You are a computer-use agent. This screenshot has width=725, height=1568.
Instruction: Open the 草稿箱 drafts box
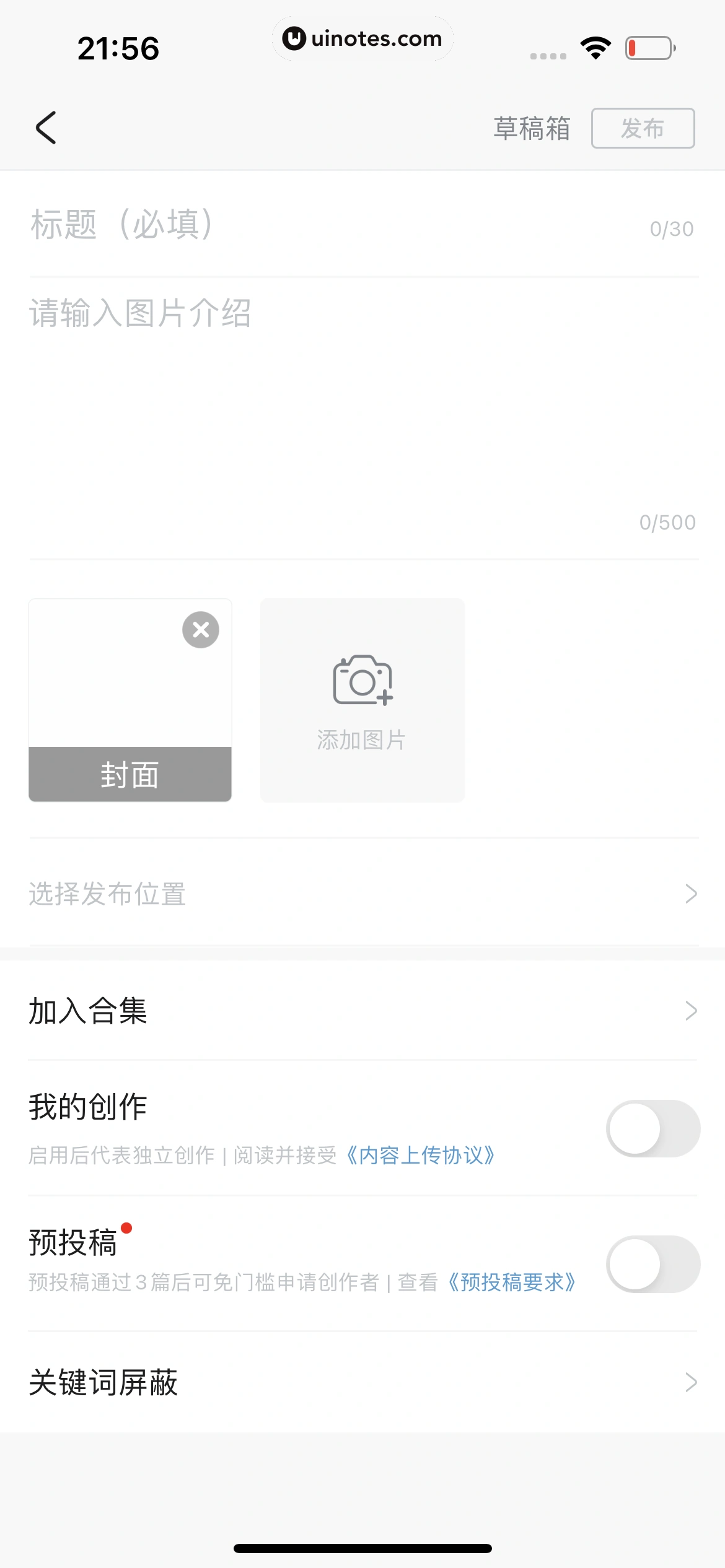pyautogui.click(x=531, y=129)
